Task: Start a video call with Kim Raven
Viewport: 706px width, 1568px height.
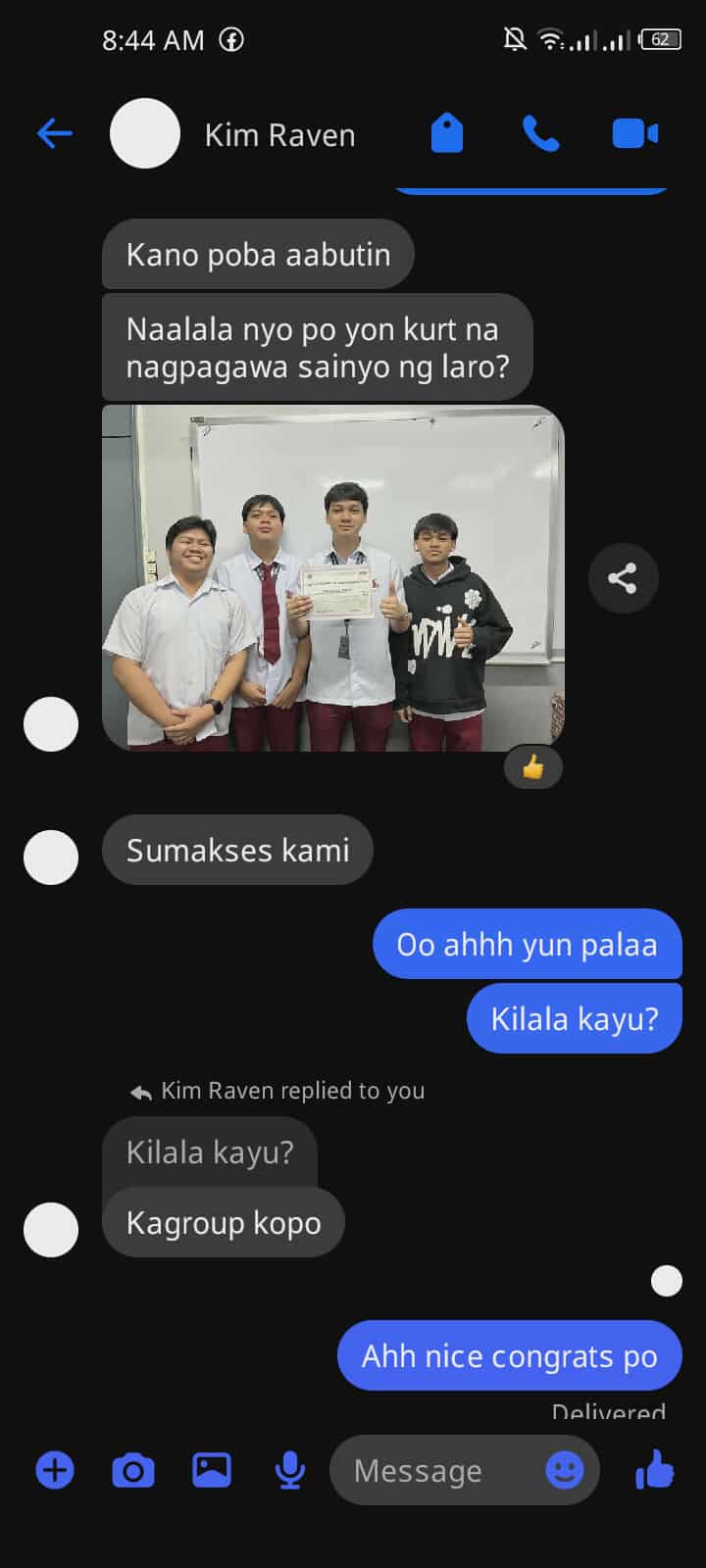Action: coord(634,133)
